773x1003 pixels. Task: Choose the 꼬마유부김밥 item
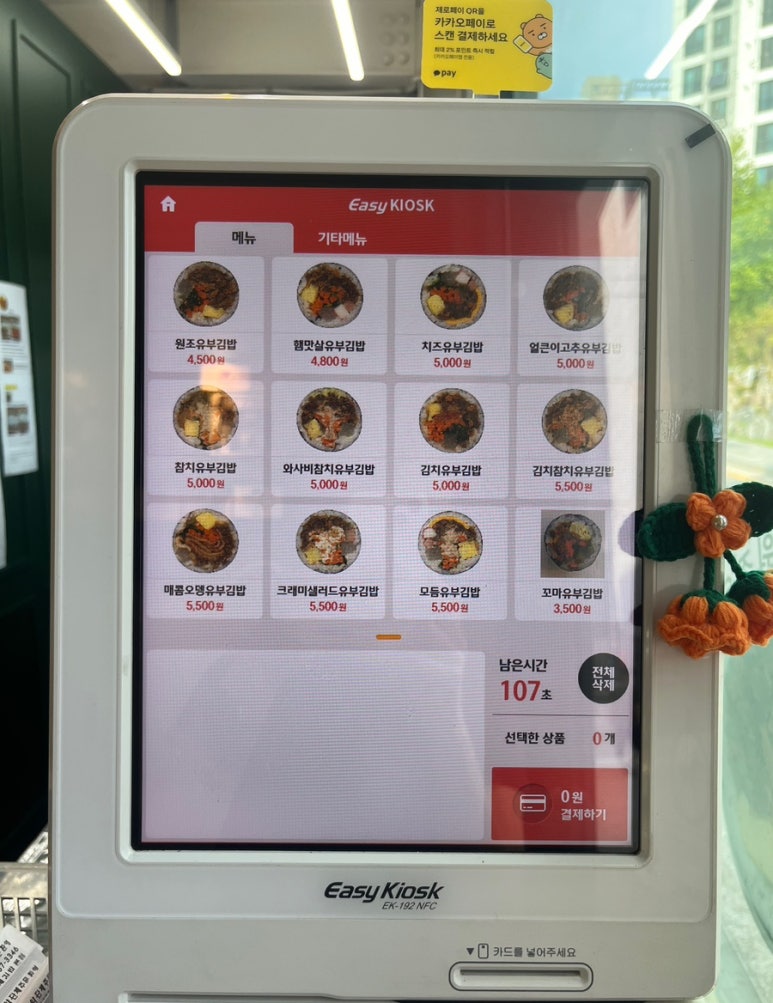tap(574, 560)
